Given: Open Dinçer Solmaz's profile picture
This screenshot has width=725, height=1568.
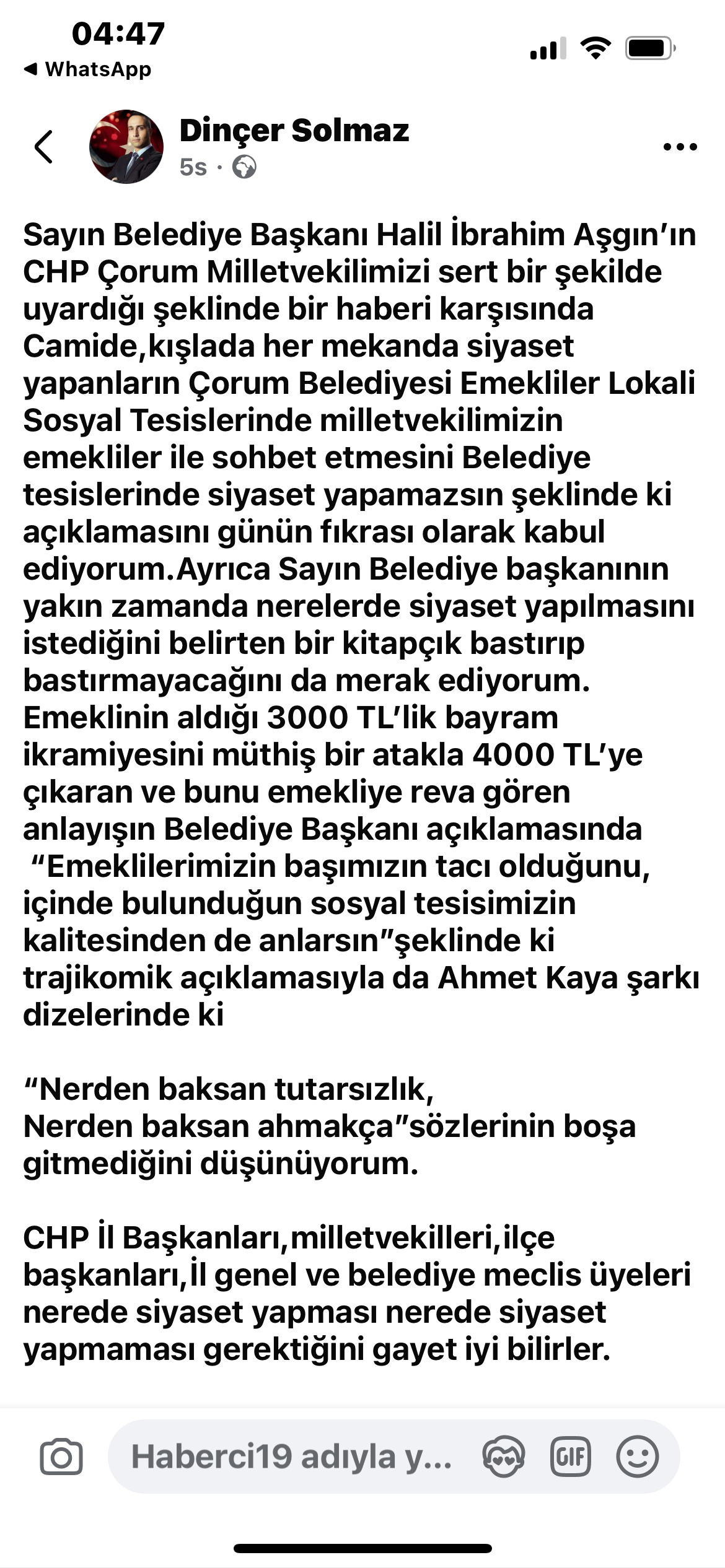Looking at the screenshot, I should tap(126, 147).
